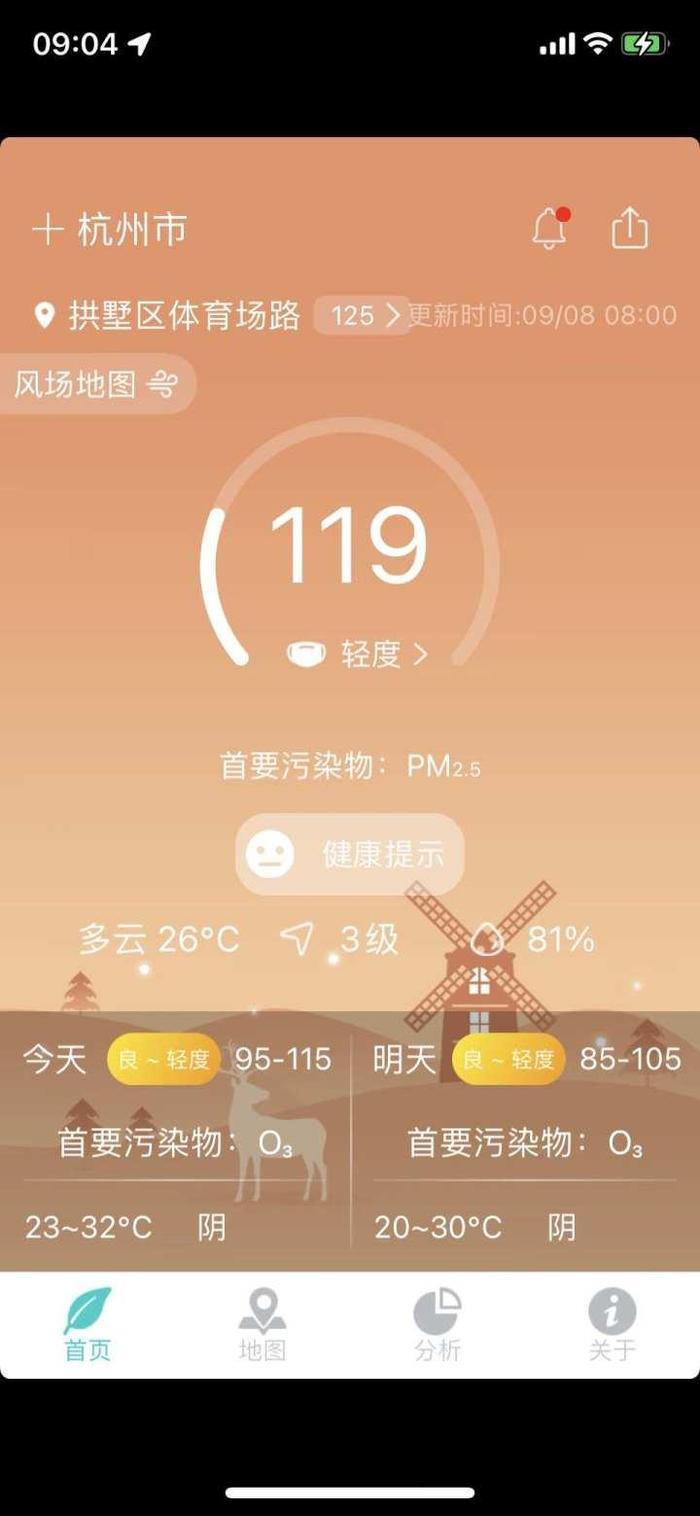Open tomorrow's 明天 forecast card
This screenshot has width=700, height=1516.
[x=526, y=1140]
